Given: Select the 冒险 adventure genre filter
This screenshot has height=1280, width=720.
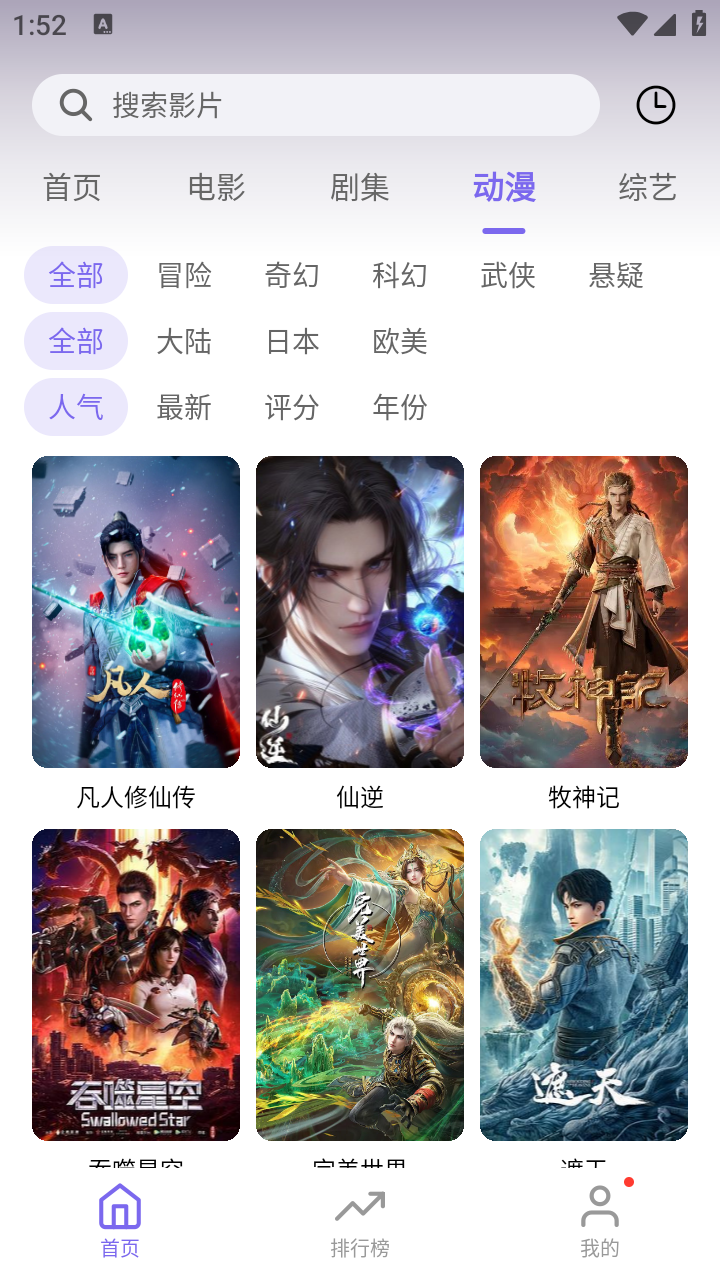Looking at the screenshot, I should 184,276.
